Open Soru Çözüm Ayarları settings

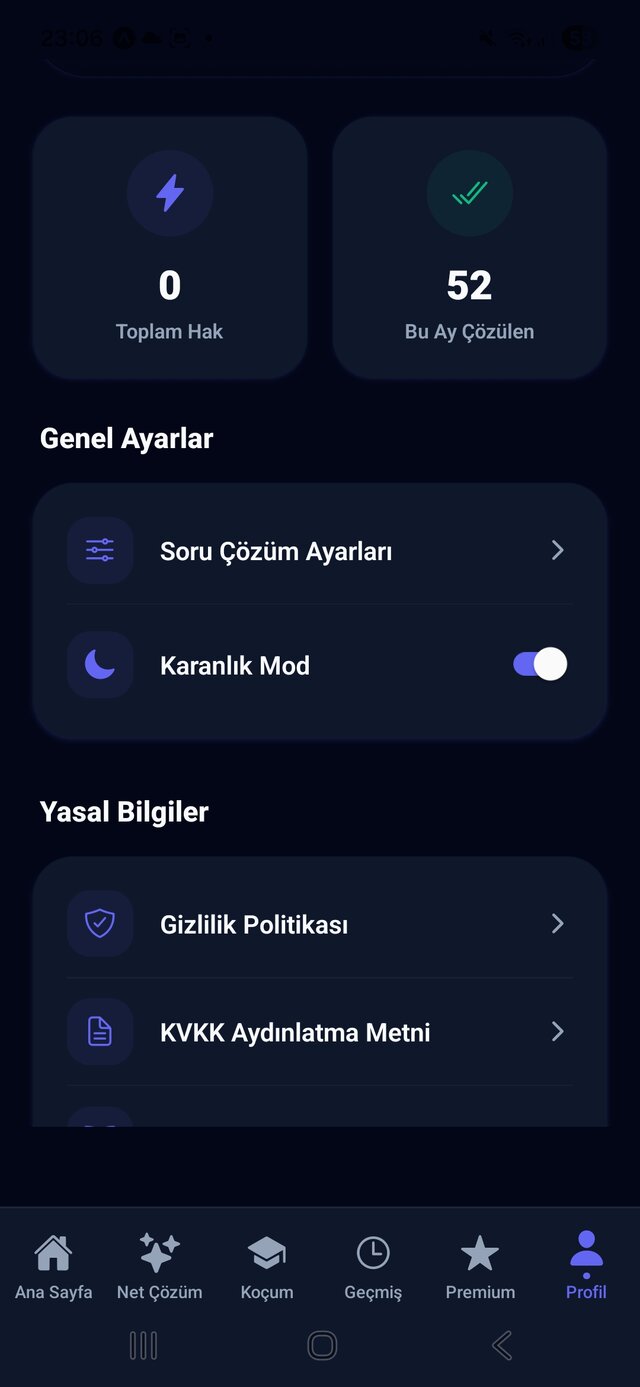318,551
